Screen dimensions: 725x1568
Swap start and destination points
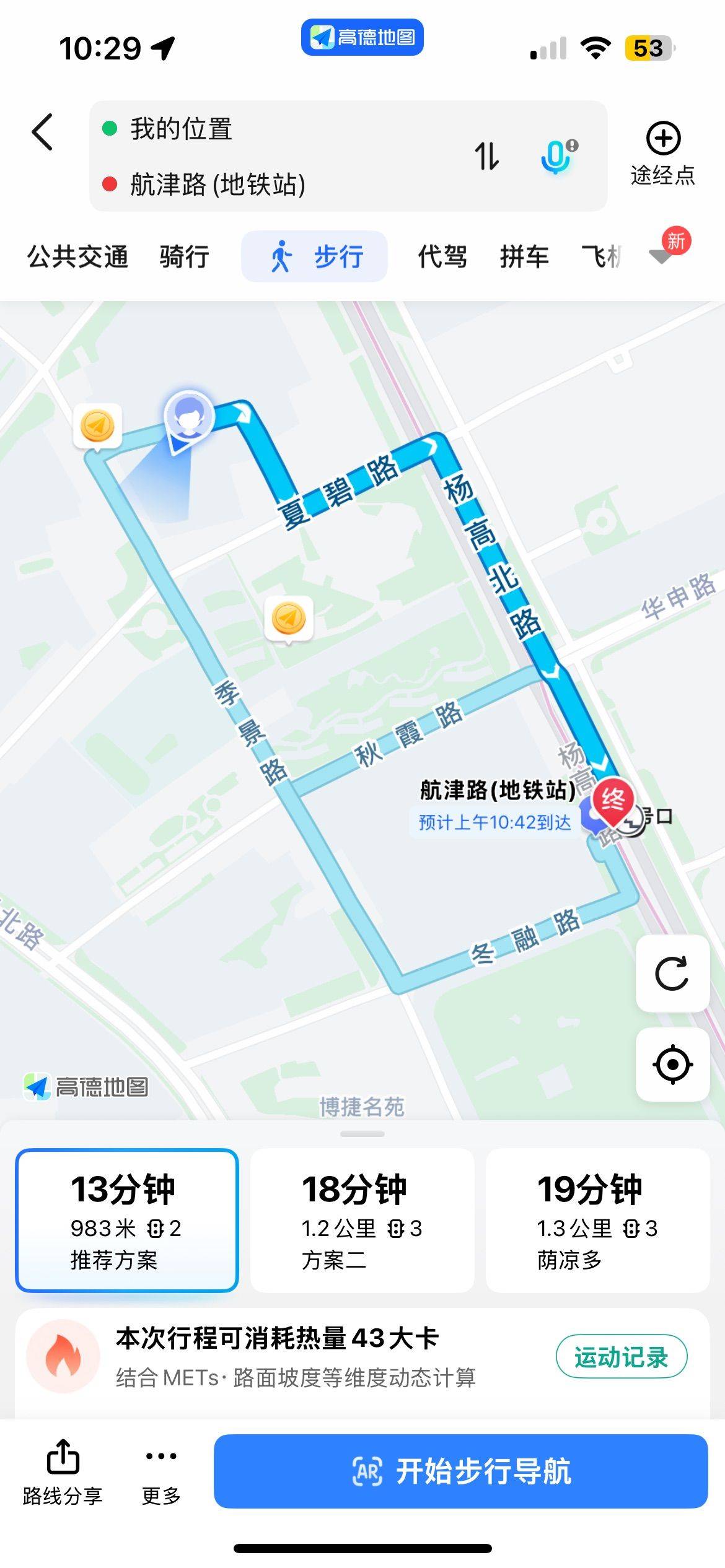tap(486, 155)
